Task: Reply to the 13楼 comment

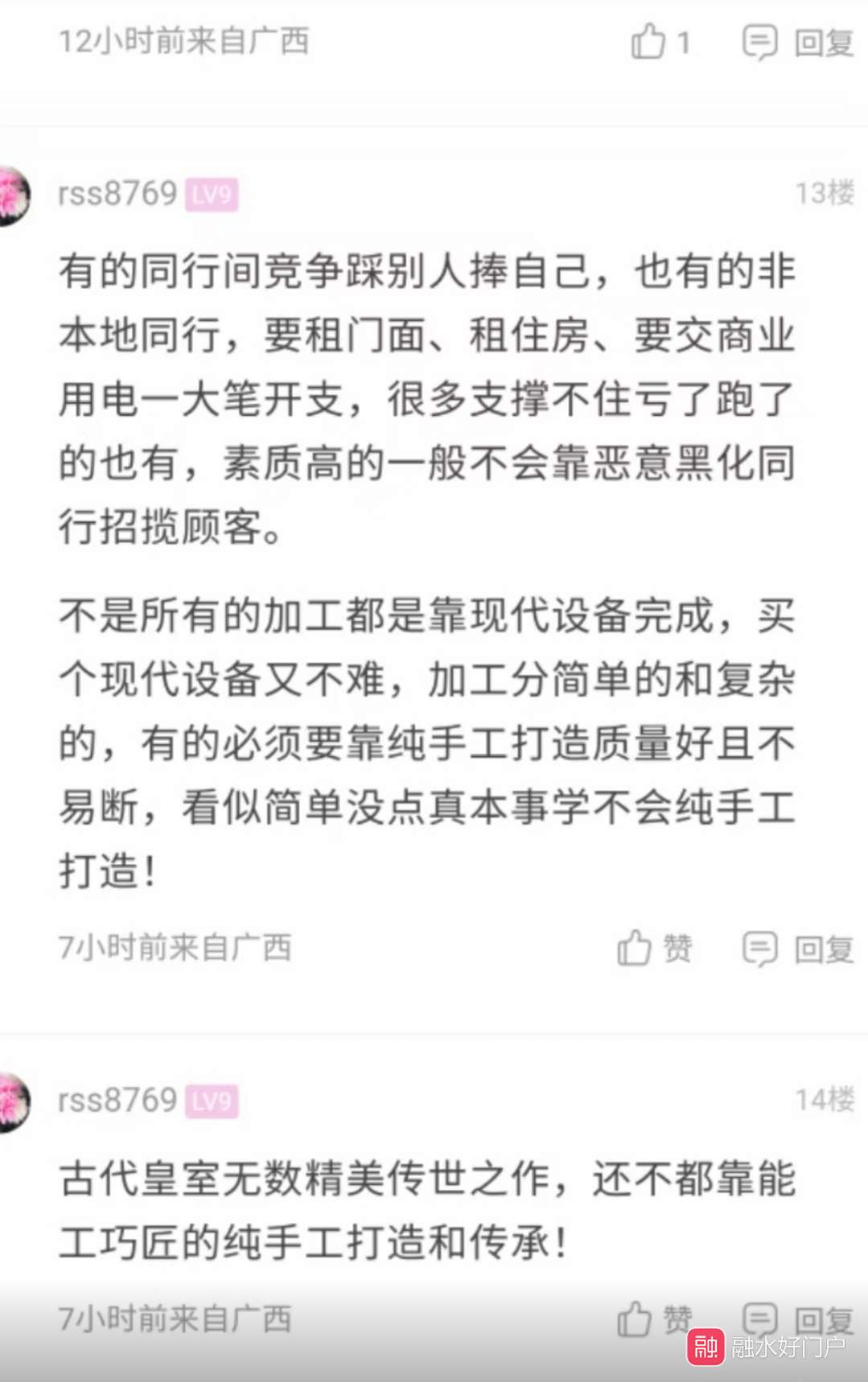Action: click(797, 949)
